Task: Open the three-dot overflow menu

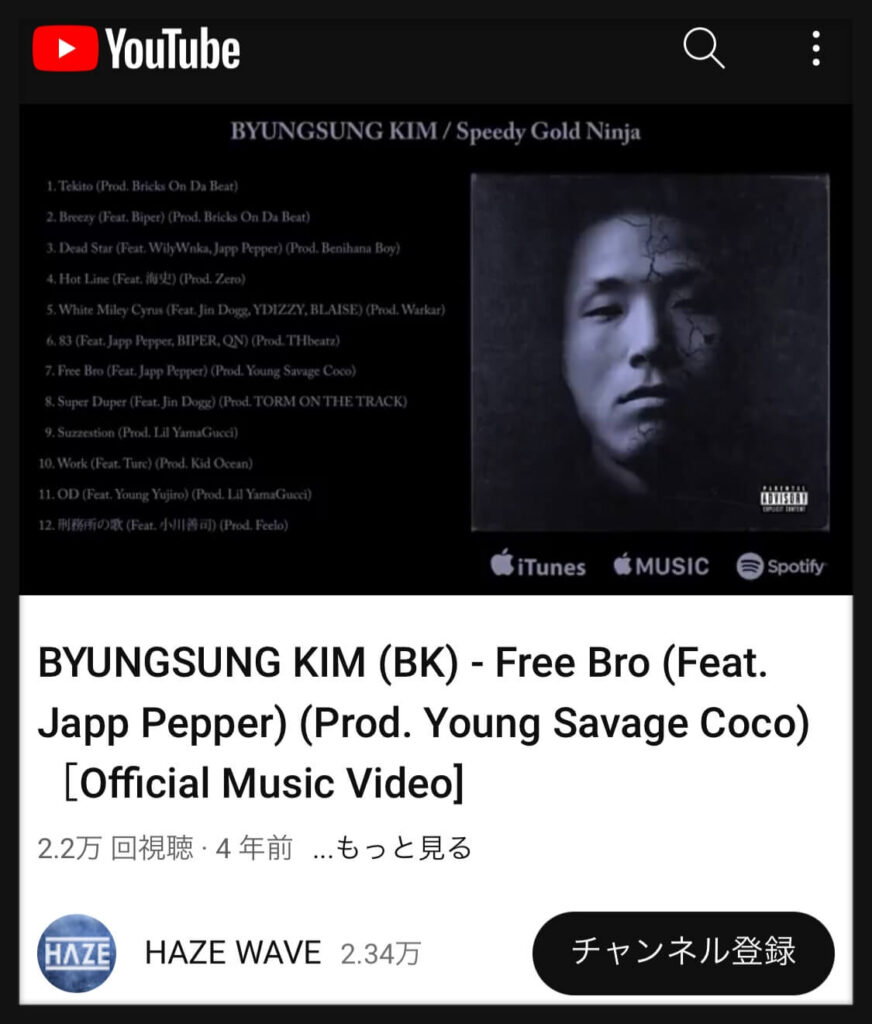Action: point(816,48)
